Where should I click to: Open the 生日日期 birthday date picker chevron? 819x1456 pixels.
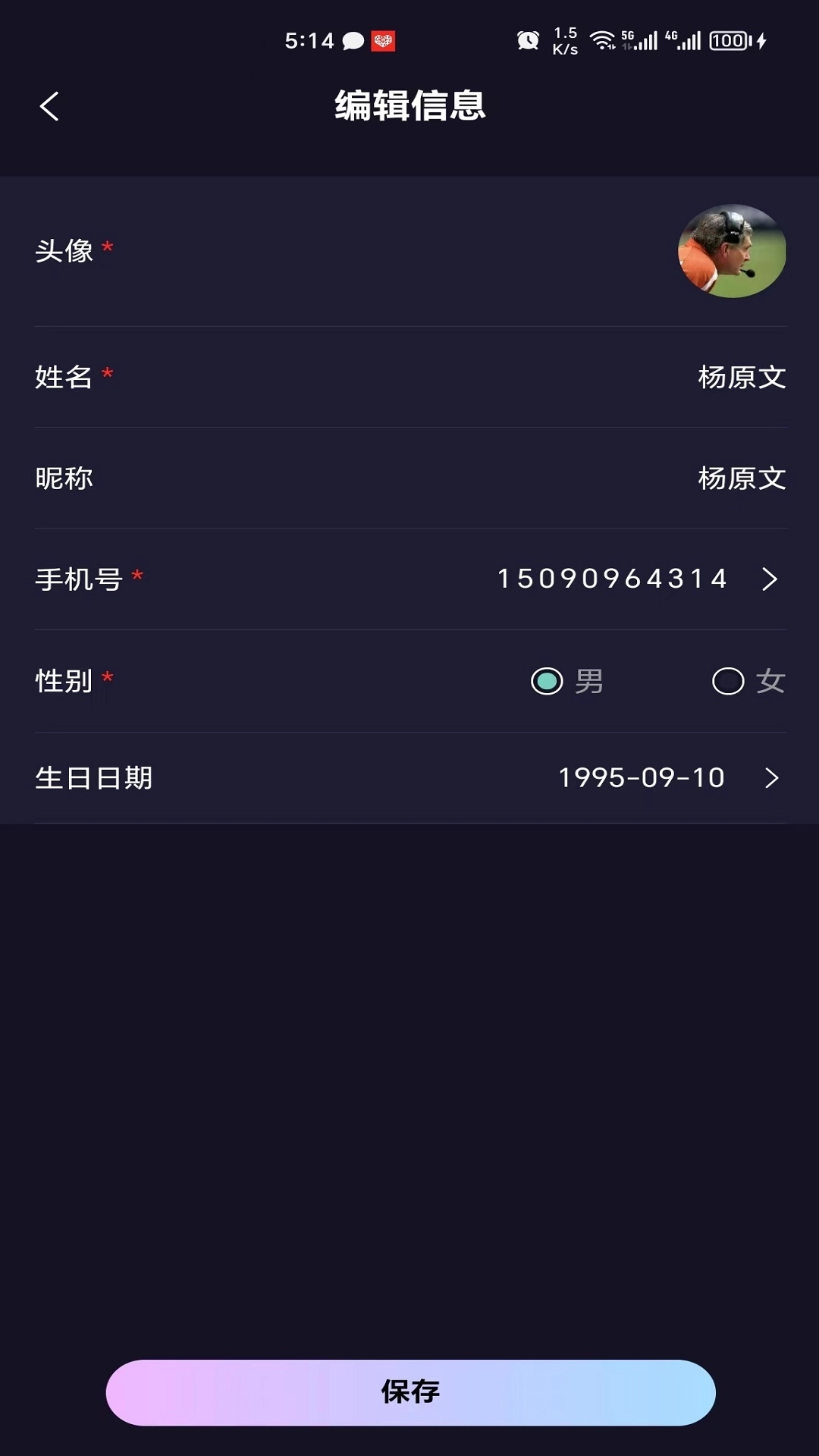pos(773,777)
